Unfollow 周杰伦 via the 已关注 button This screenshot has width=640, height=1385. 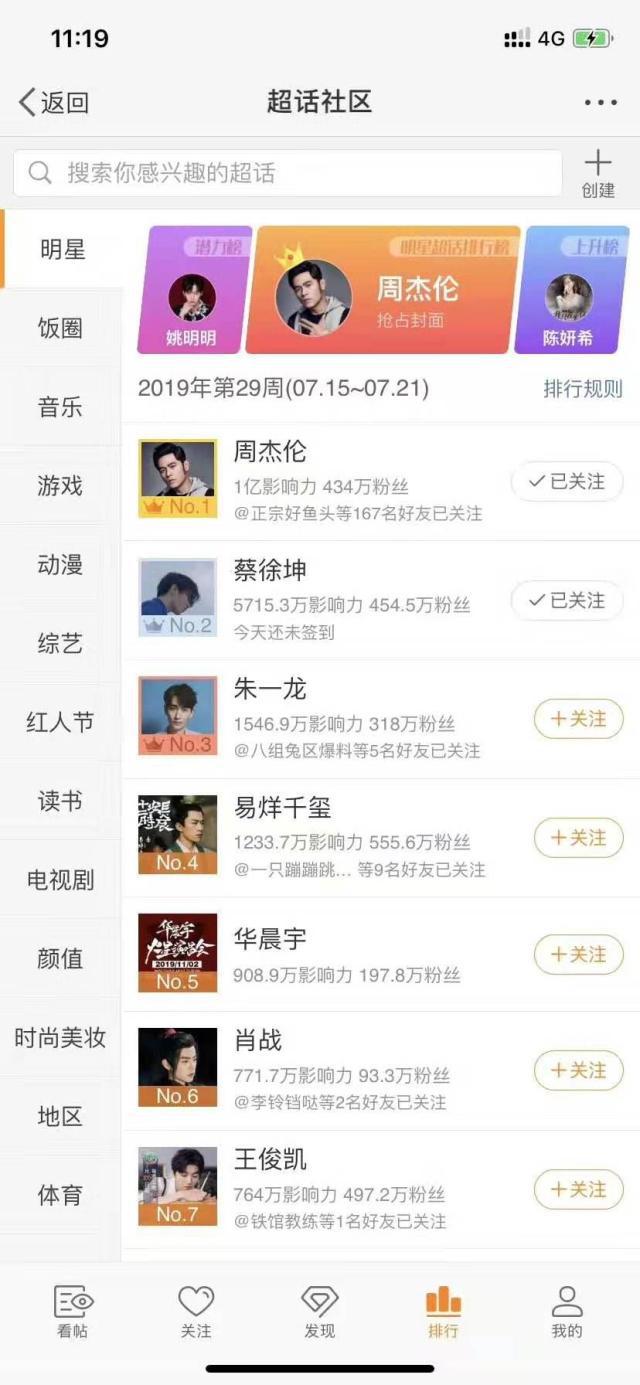(567, 482)
